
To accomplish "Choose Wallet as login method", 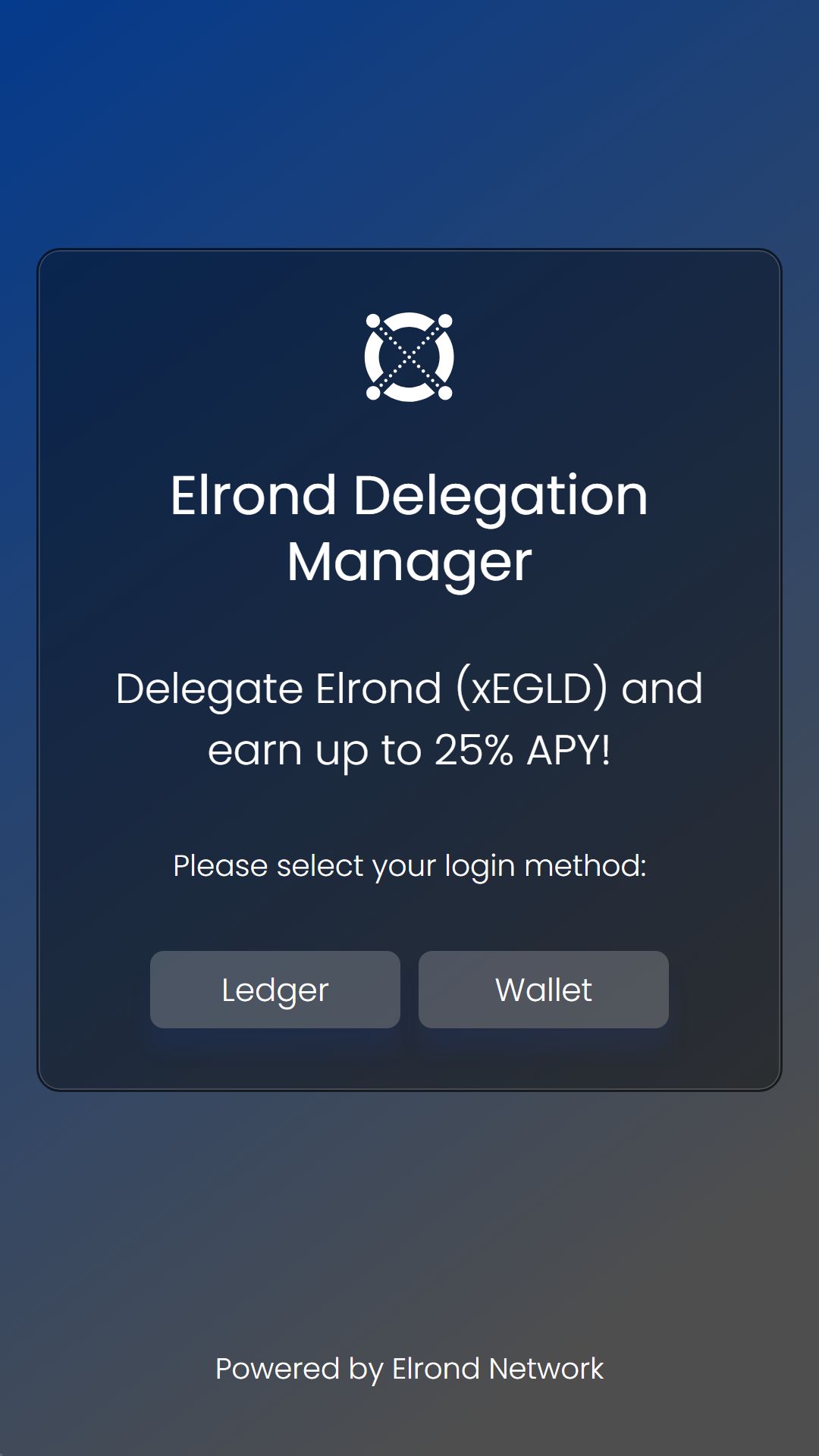I will pyautogui.click(x=543, y=990).
